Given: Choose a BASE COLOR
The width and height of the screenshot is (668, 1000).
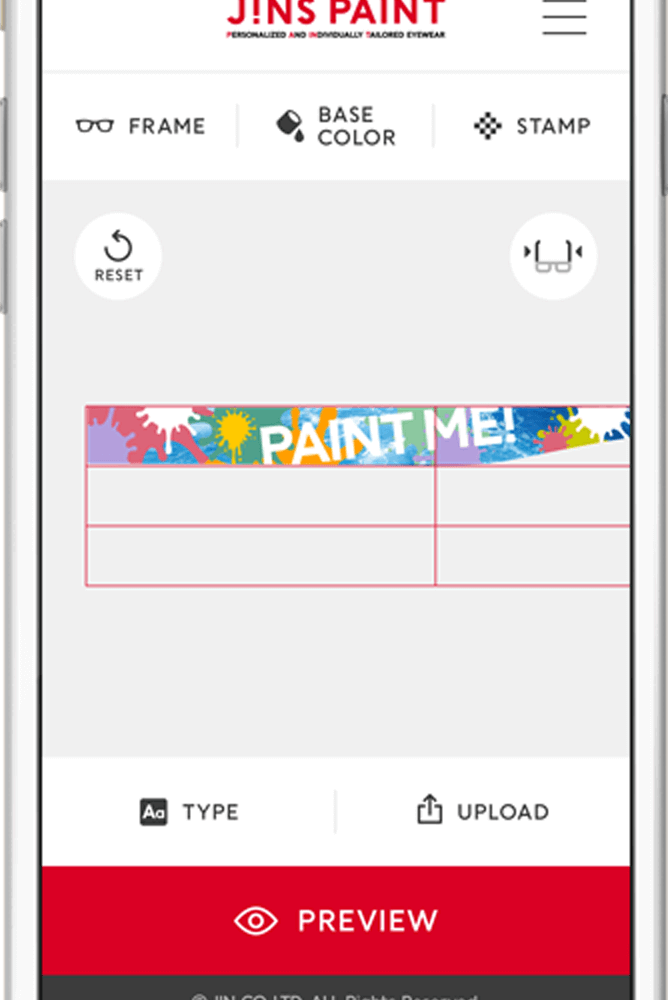Looking at the screenshot, I should pyautogui.click(x=336, y=126).
